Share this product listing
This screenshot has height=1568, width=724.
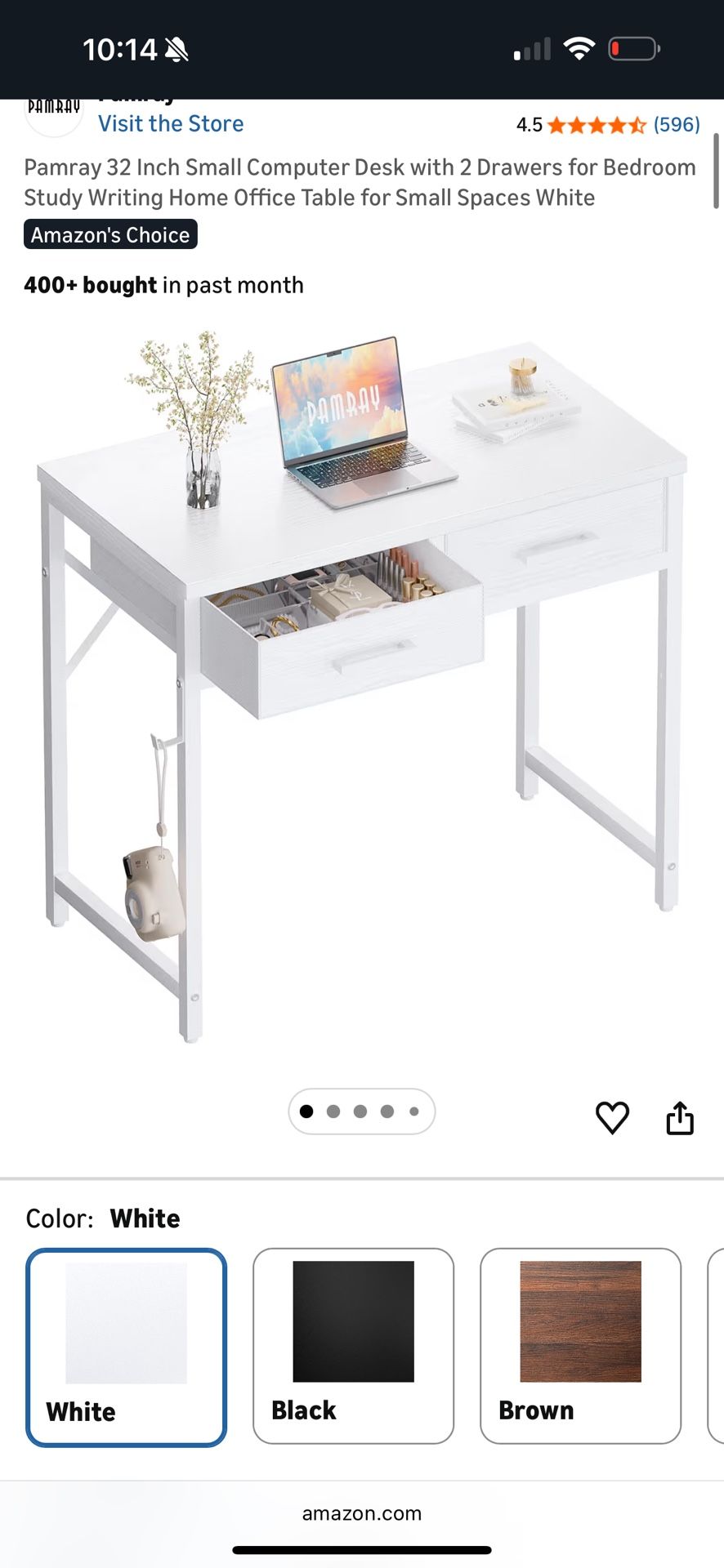coord(680,1117)
